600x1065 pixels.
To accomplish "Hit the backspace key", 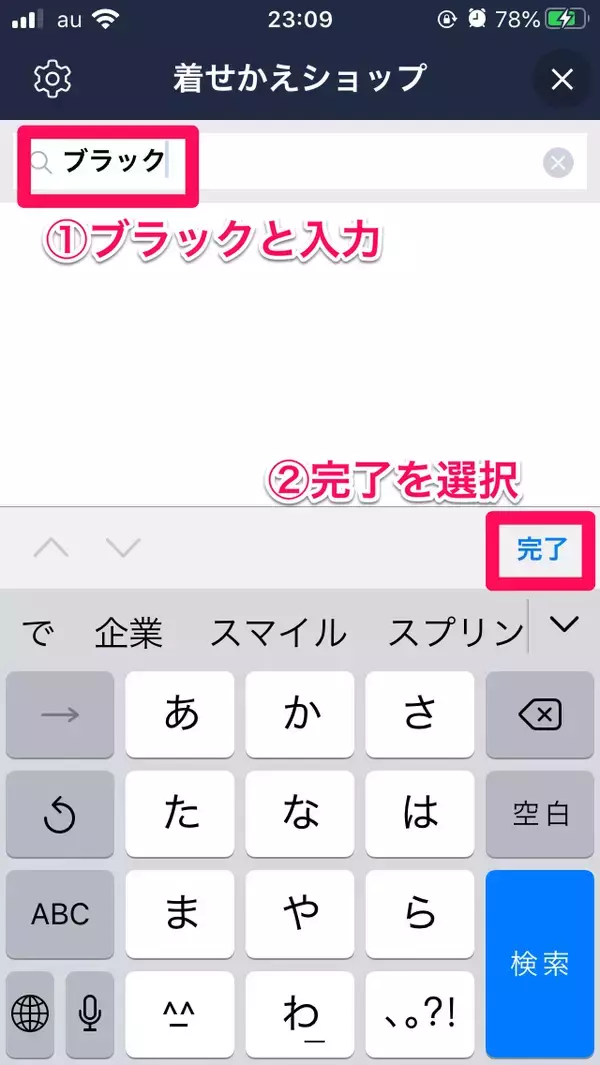I will [540, 714].
